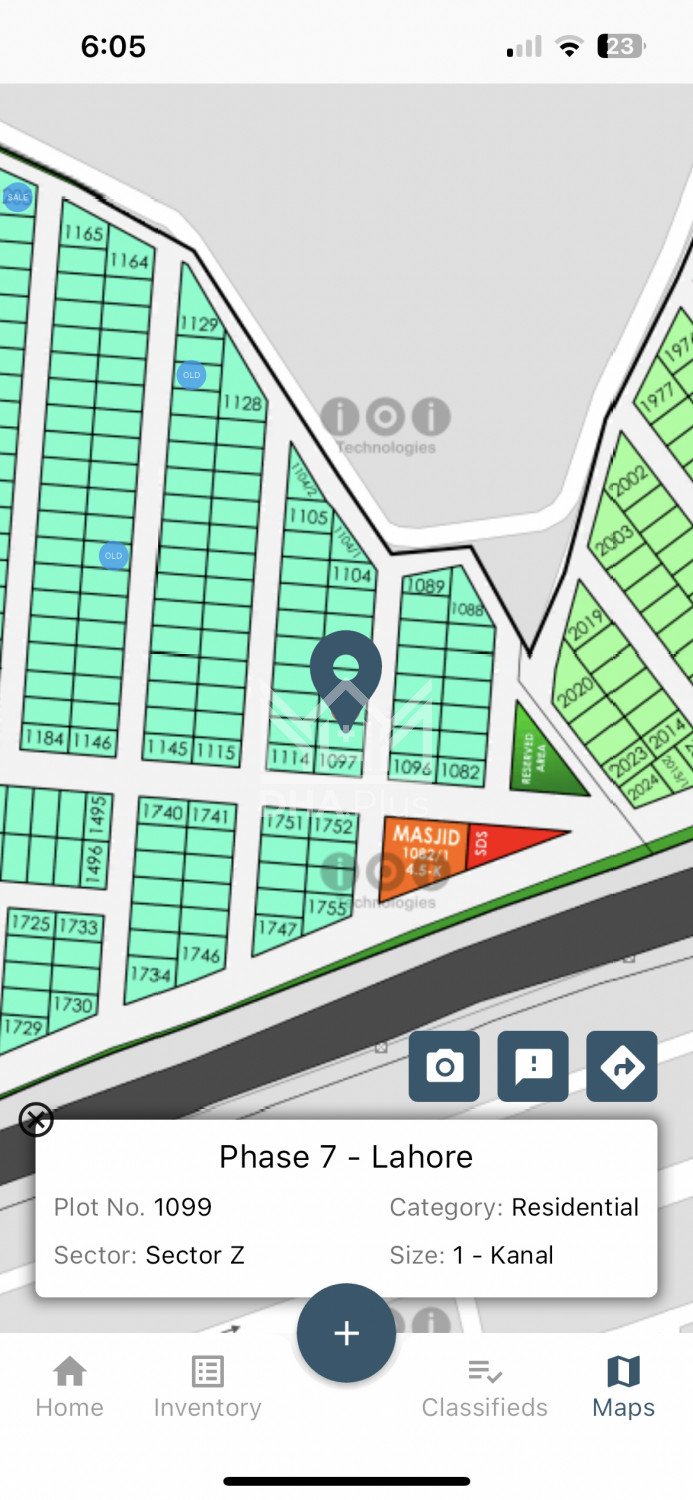Tap the camera snapshot button

click(x=444, y=1066)
